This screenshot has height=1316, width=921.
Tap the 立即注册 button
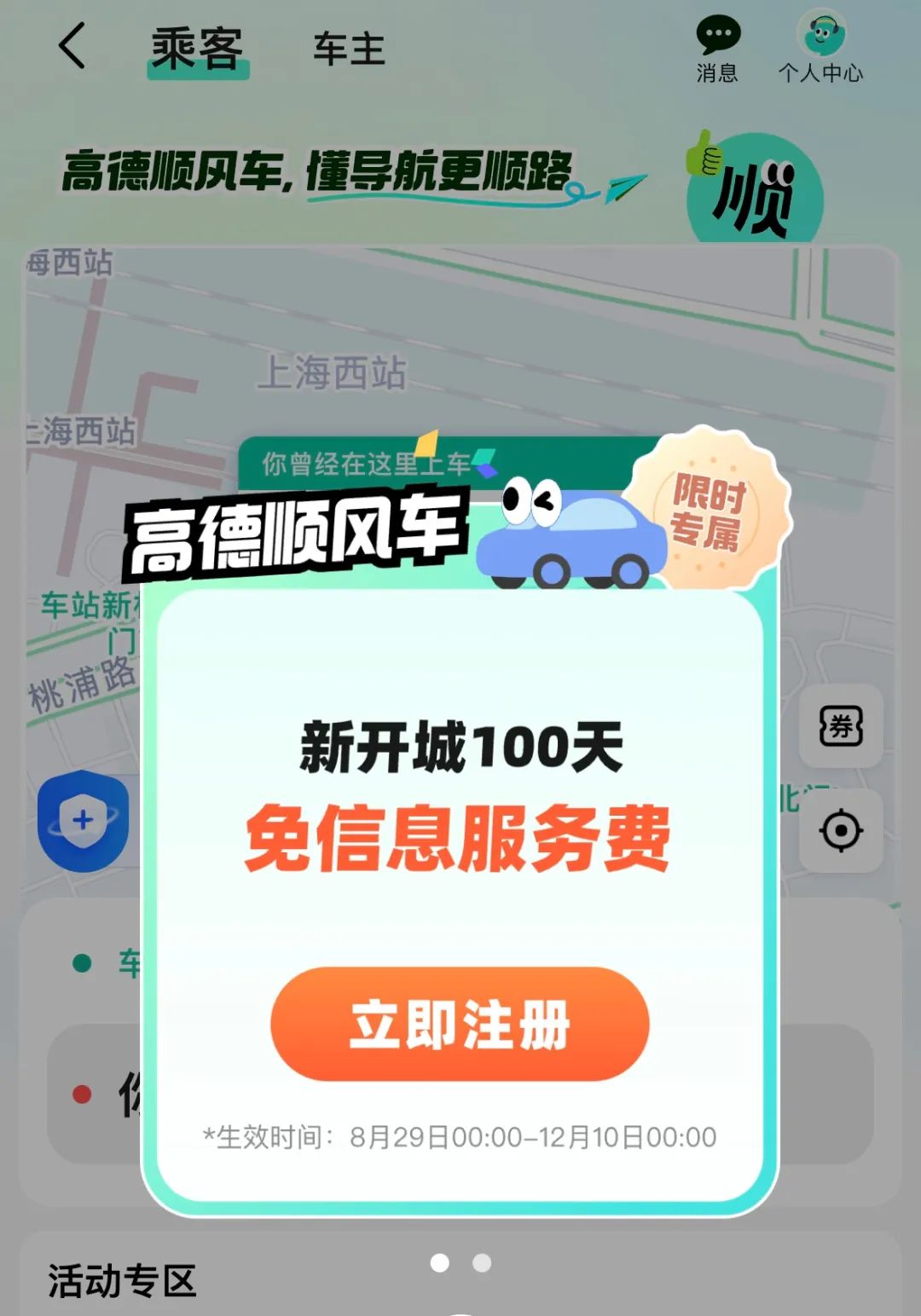pyautogui.click(x=460, y=1024)
